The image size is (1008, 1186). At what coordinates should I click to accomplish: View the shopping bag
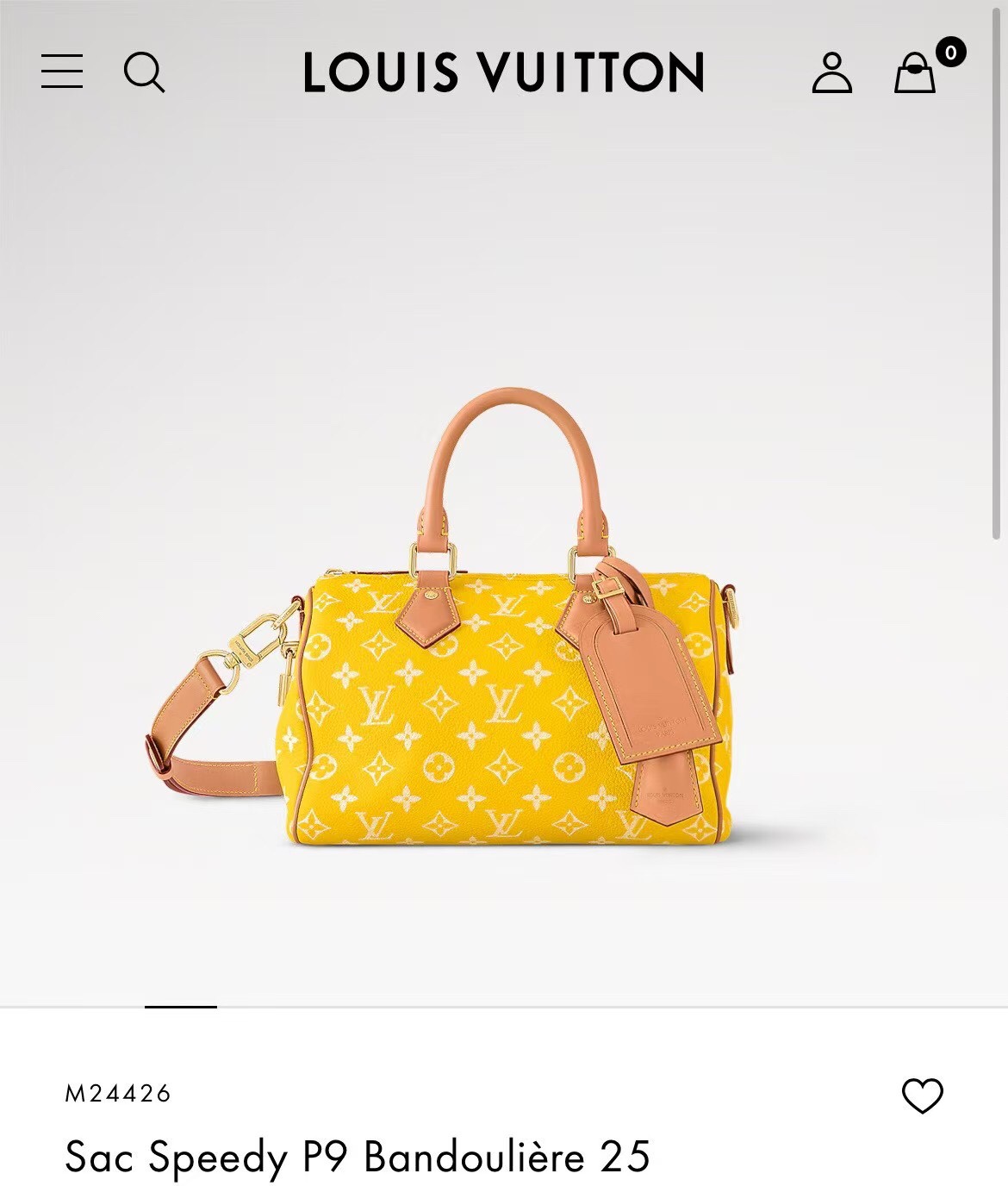(915, 72)
